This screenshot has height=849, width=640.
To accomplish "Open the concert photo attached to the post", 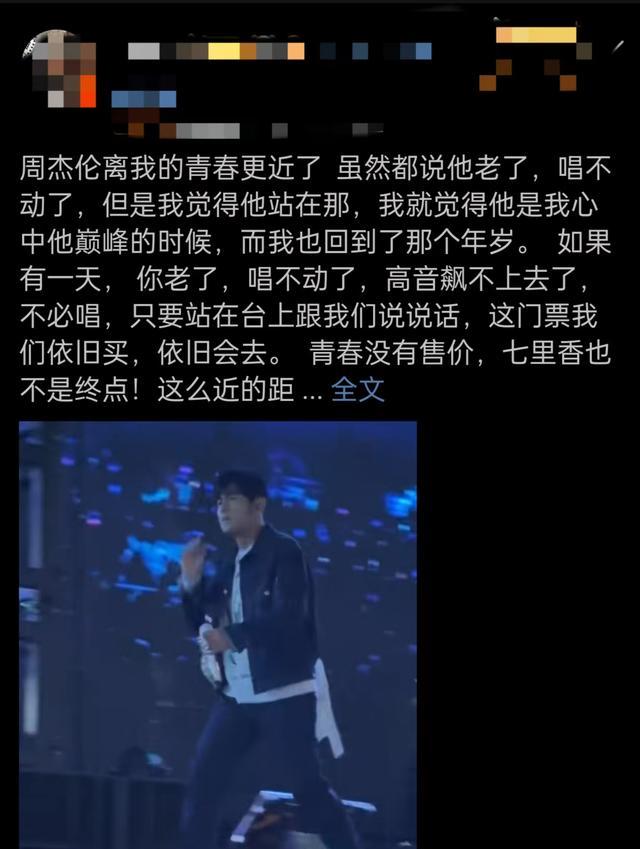I will click(x=218, y=633).
